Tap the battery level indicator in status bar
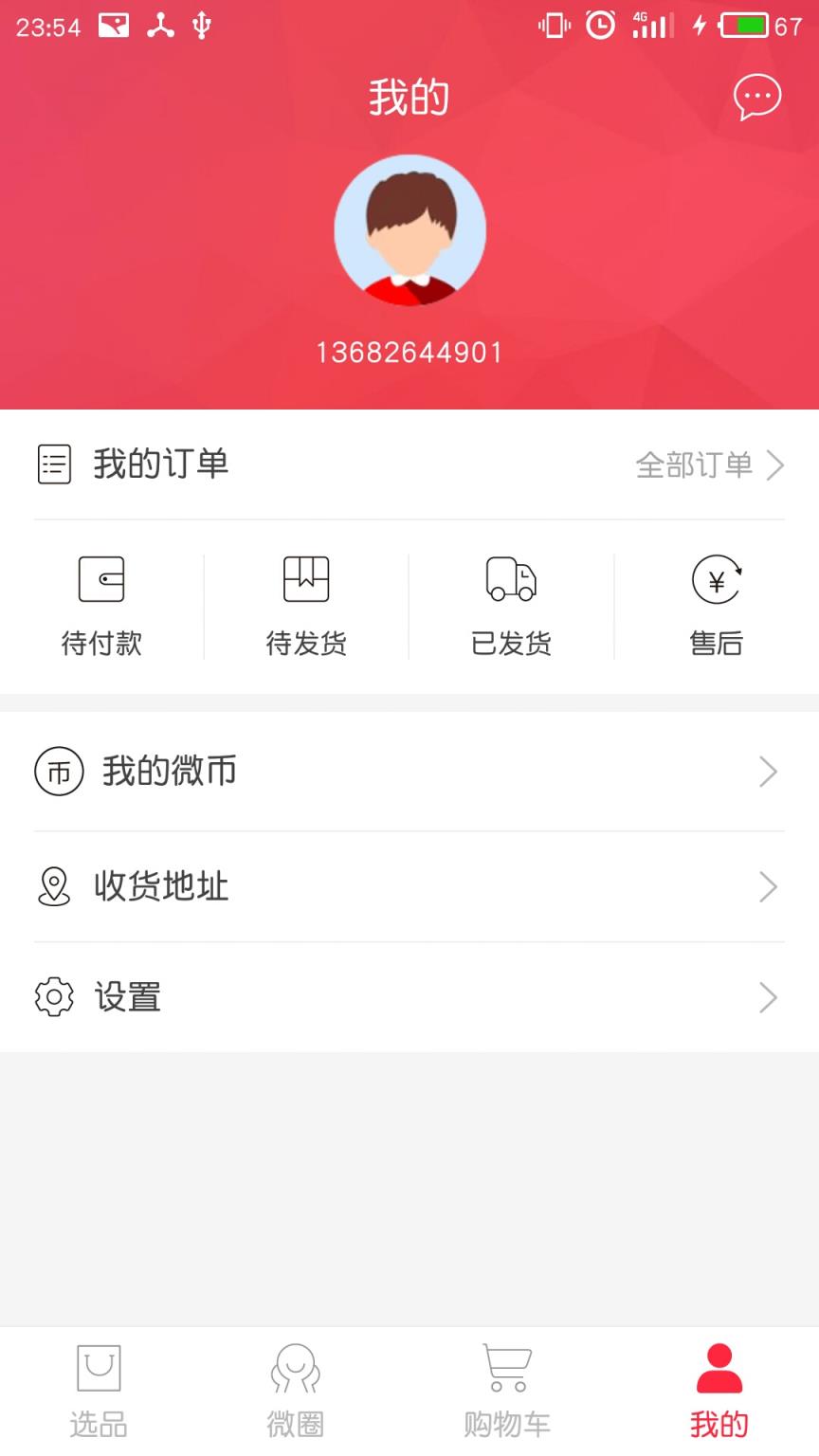 (x=746, y=26)
